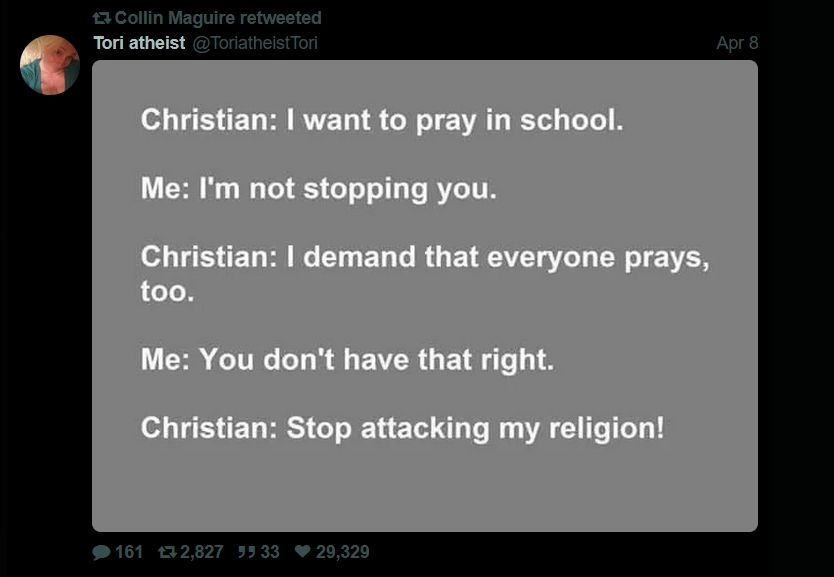Open the tweet's Apr 8 timestamp
The image size is (834, 577).
pos(737,43)
